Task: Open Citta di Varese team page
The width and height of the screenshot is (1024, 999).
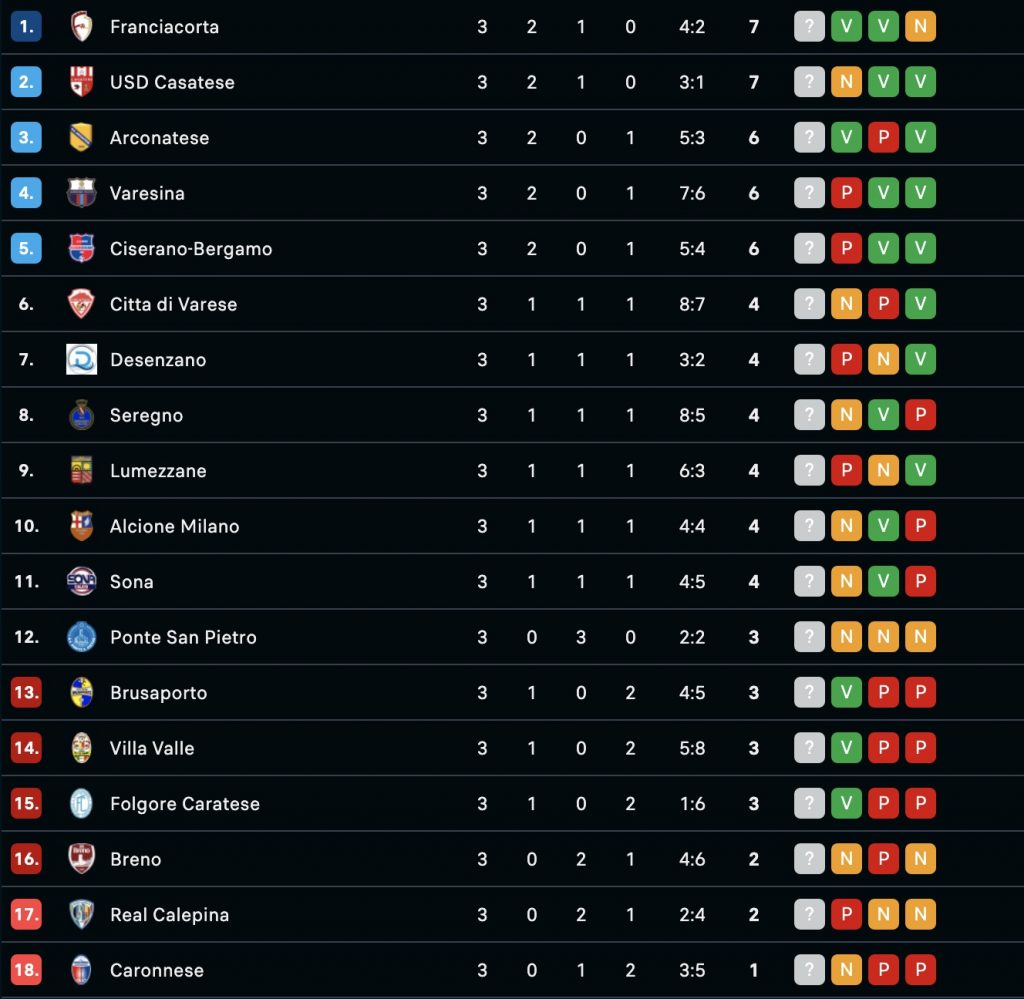Action: (173, 304)
